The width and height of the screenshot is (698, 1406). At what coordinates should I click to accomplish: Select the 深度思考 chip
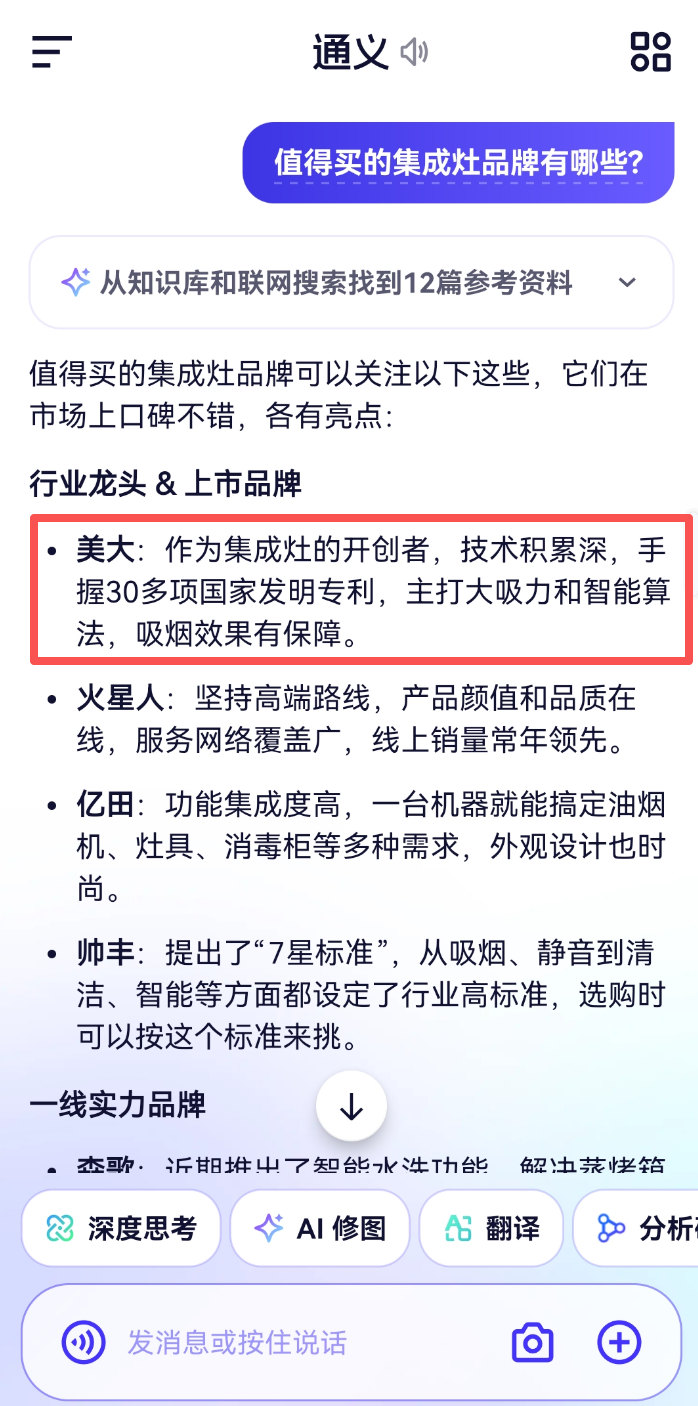(121, 1228)
